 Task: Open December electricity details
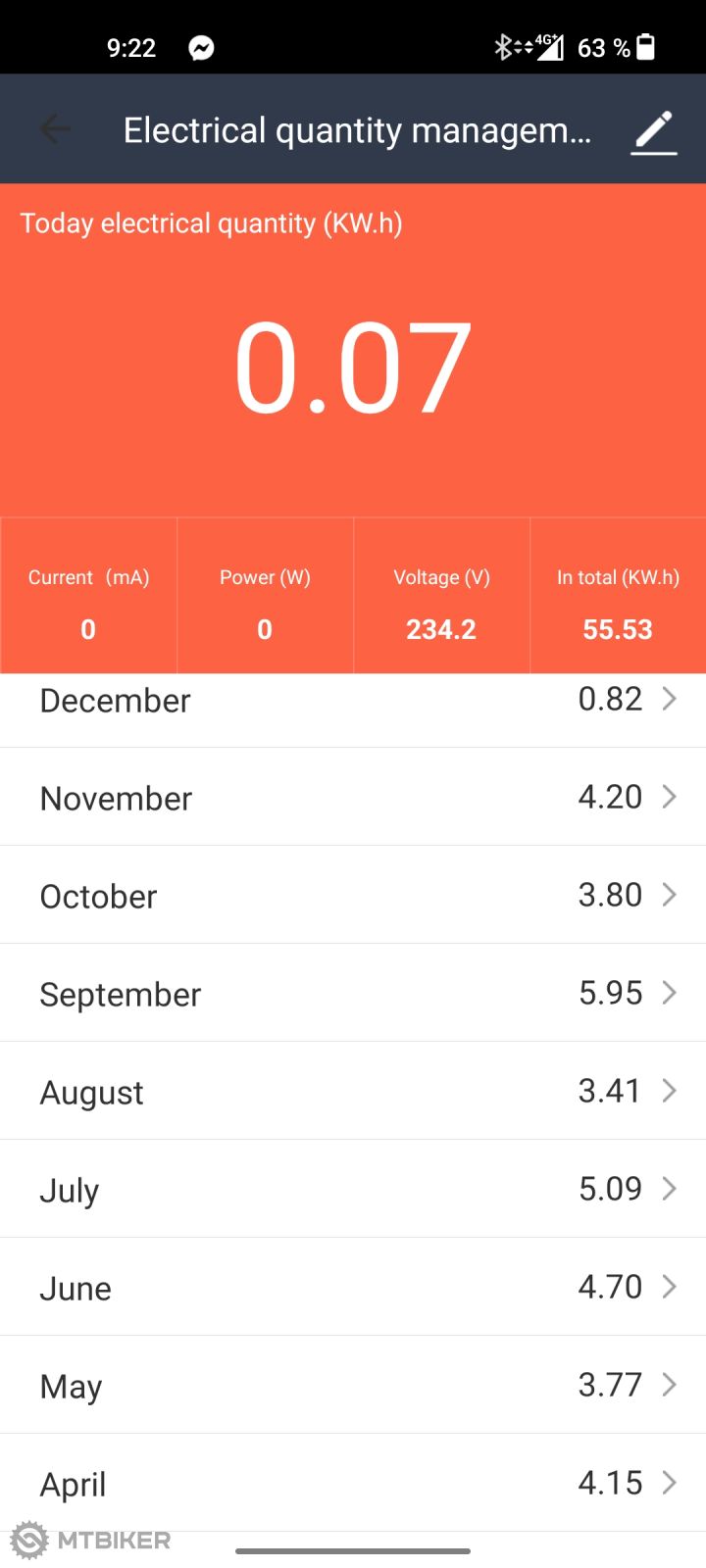353,702
